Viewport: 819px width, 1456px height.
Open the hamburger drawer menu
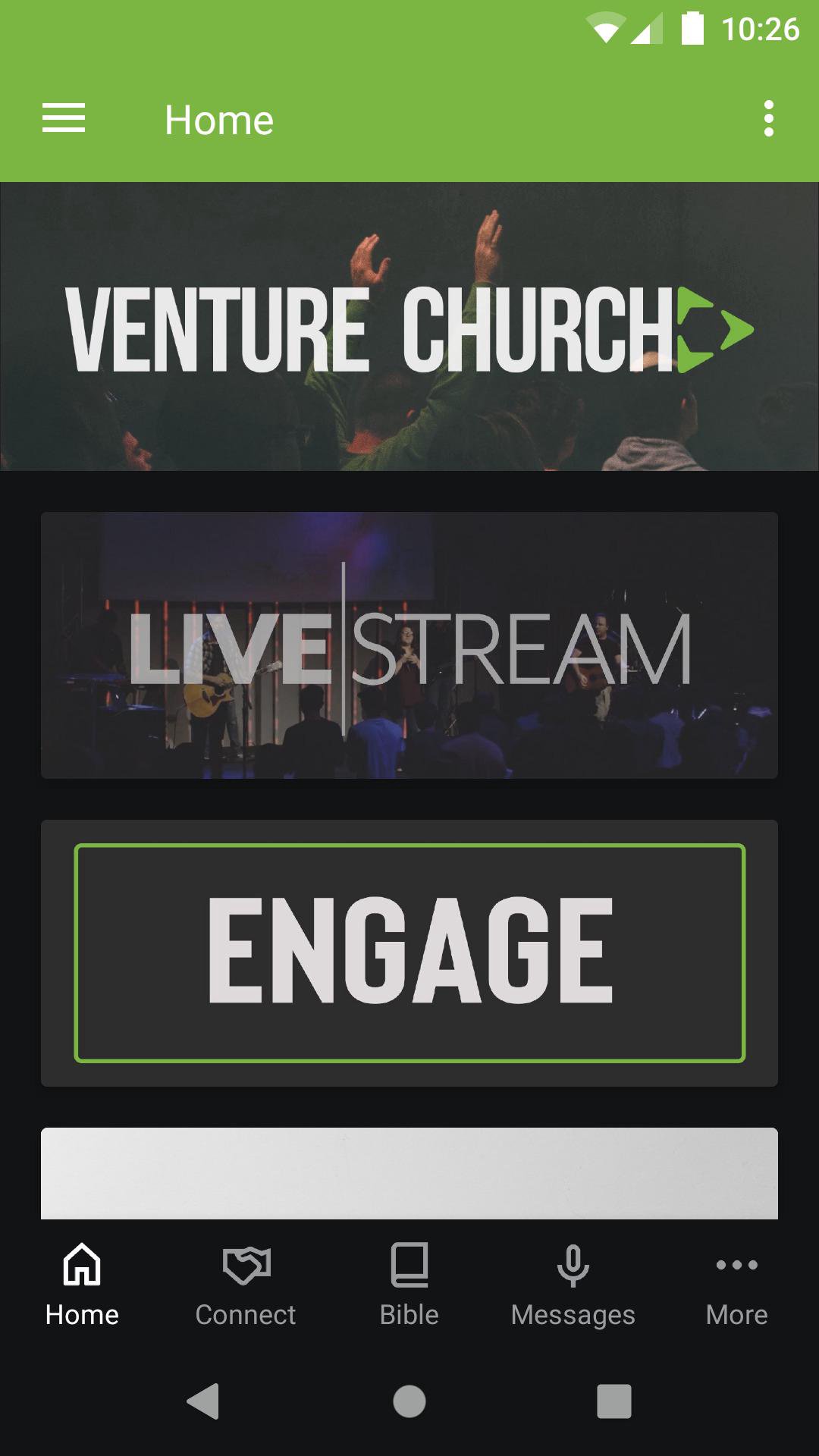point(64,119)
